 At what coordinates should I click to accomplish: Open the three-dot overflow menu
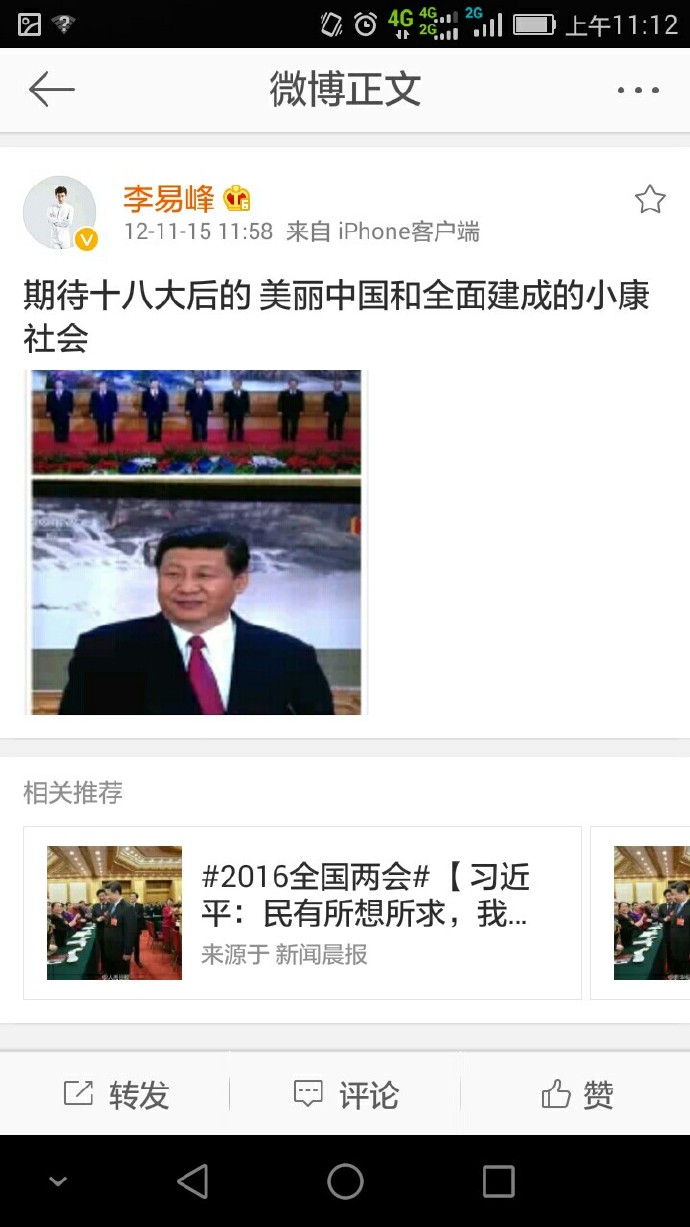click(638, 90)
